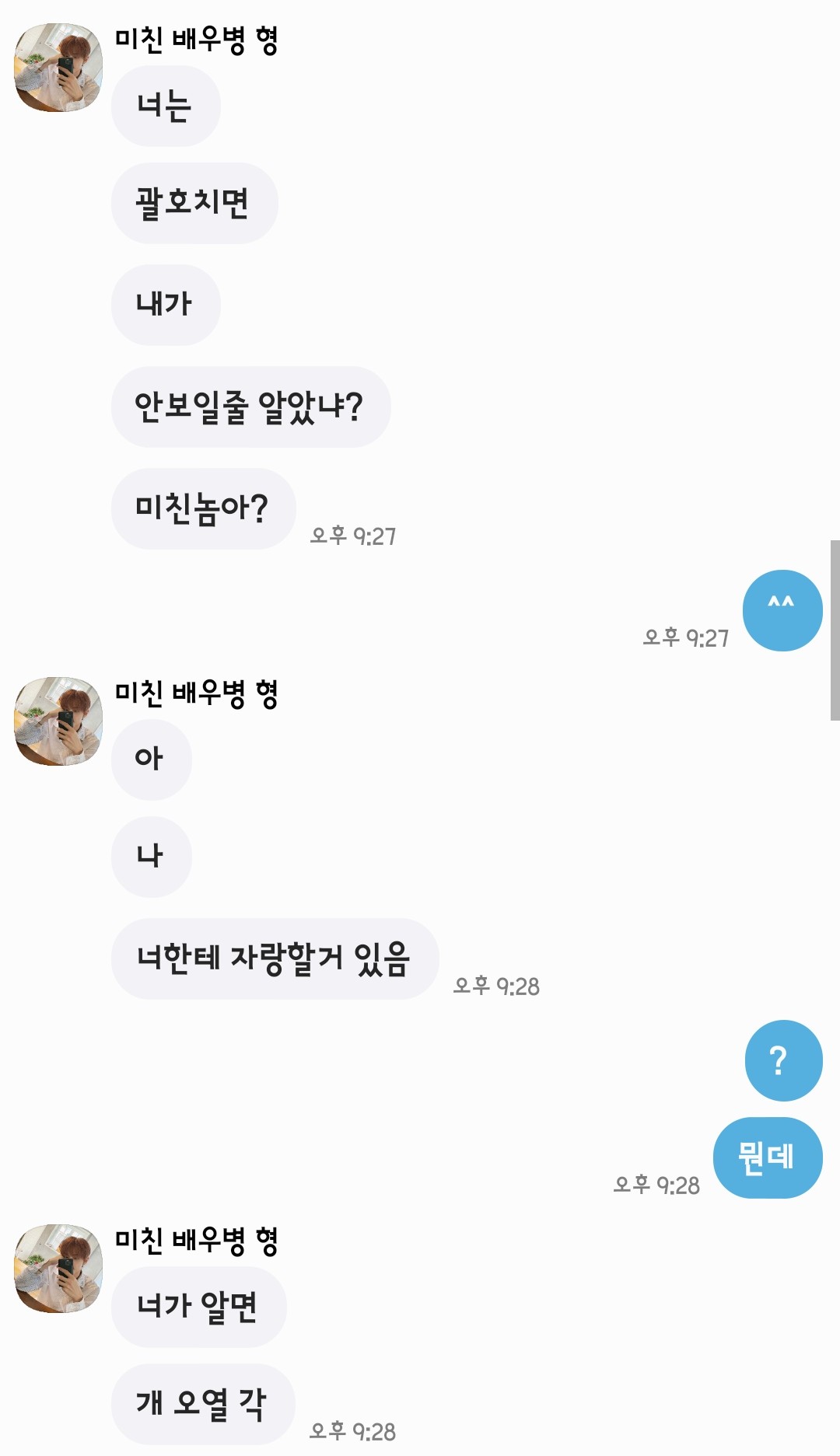
Task: Open sender's profile photo beside the '너는' message
Action: (x=58, y=68)
